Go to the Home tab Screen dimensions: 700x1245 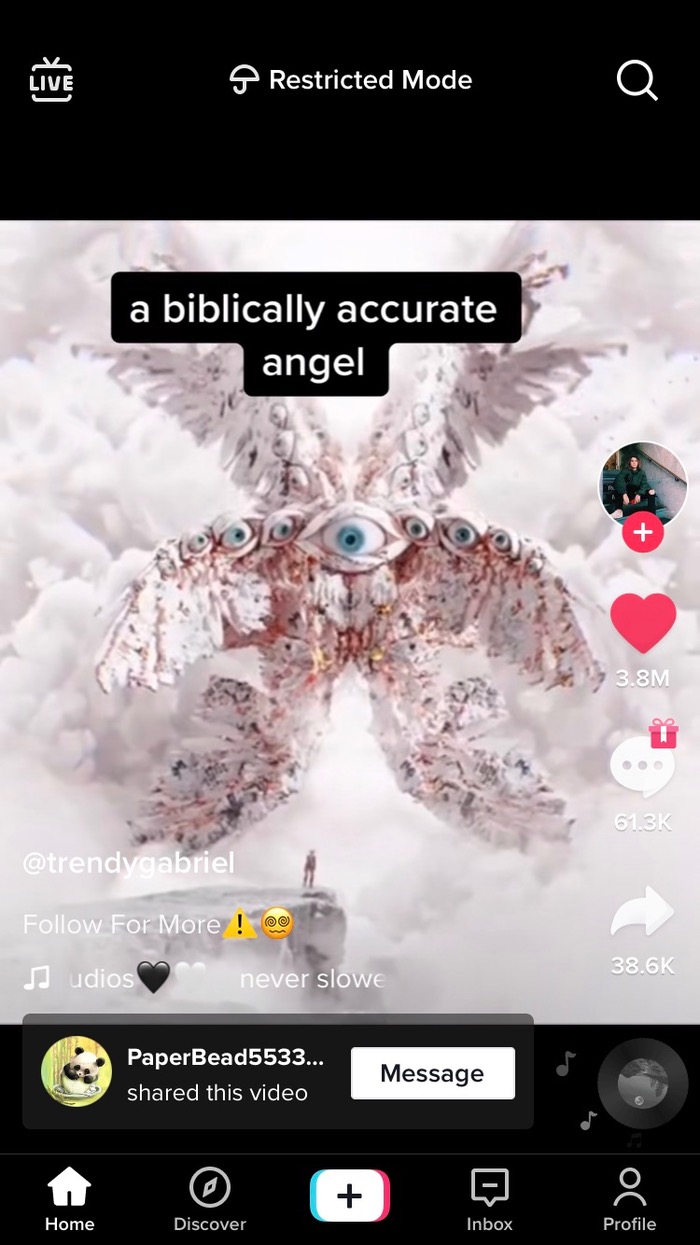pyautogui.click(x=69, y=1200)
